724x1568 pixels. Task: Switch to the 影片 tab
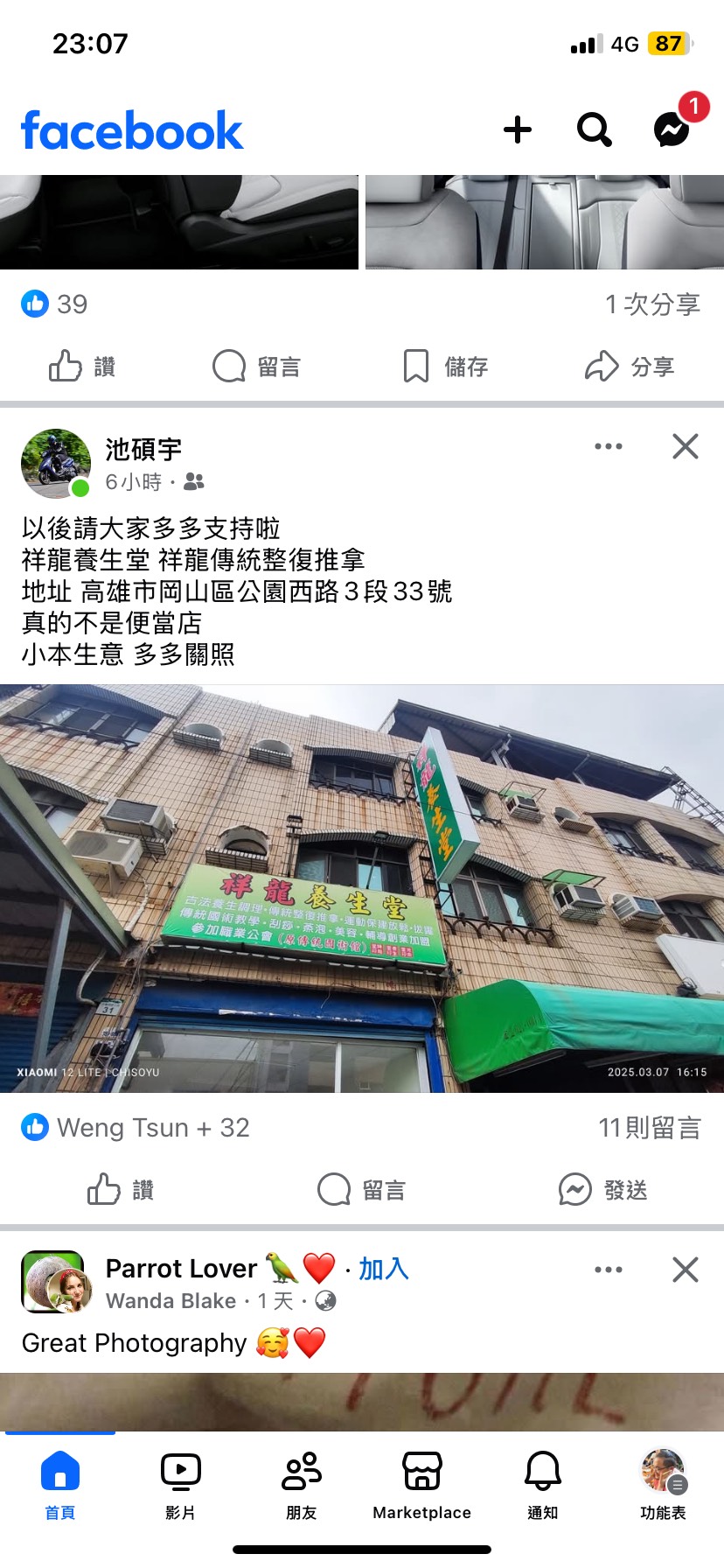pyautogui.click(x=180, y=1483)
